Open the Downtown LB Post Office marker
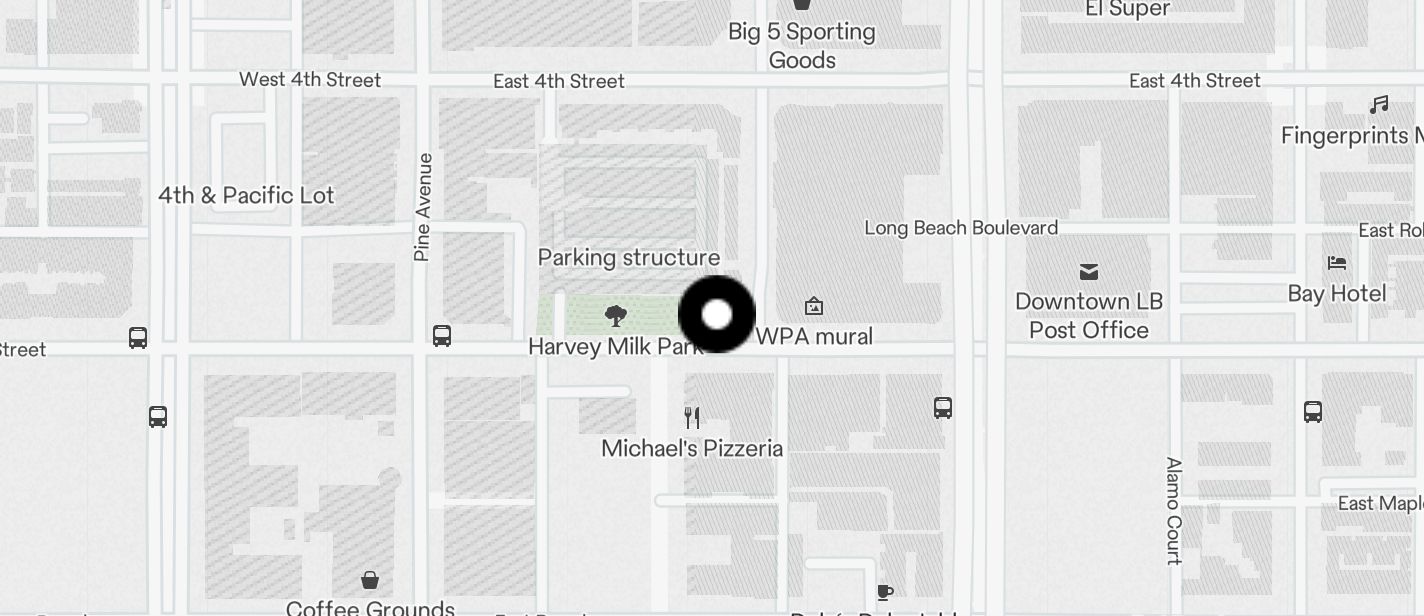The image size is (1424, 616). (x=1089, y=272)
